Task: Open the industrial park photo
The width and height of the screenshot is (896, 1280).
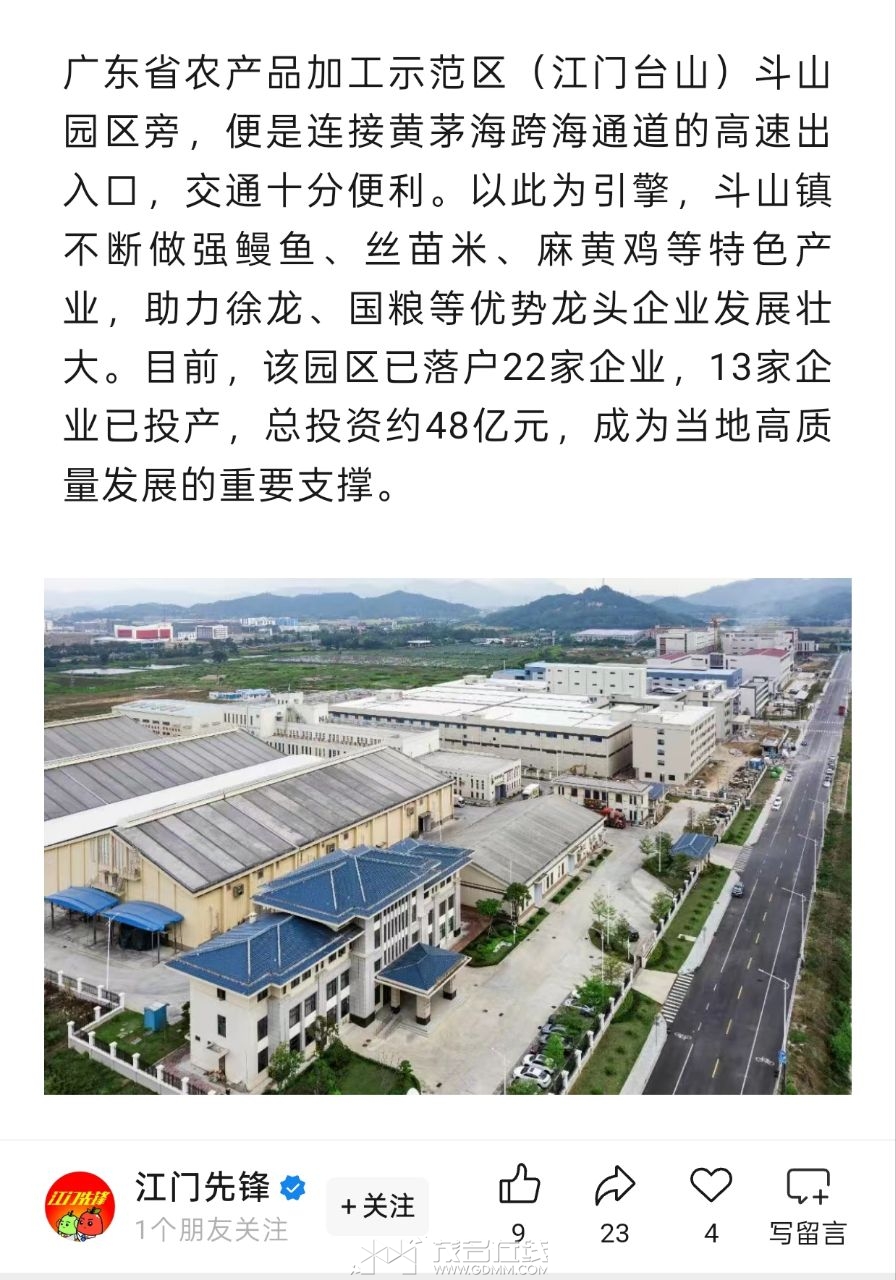Action: click(447, 835)
